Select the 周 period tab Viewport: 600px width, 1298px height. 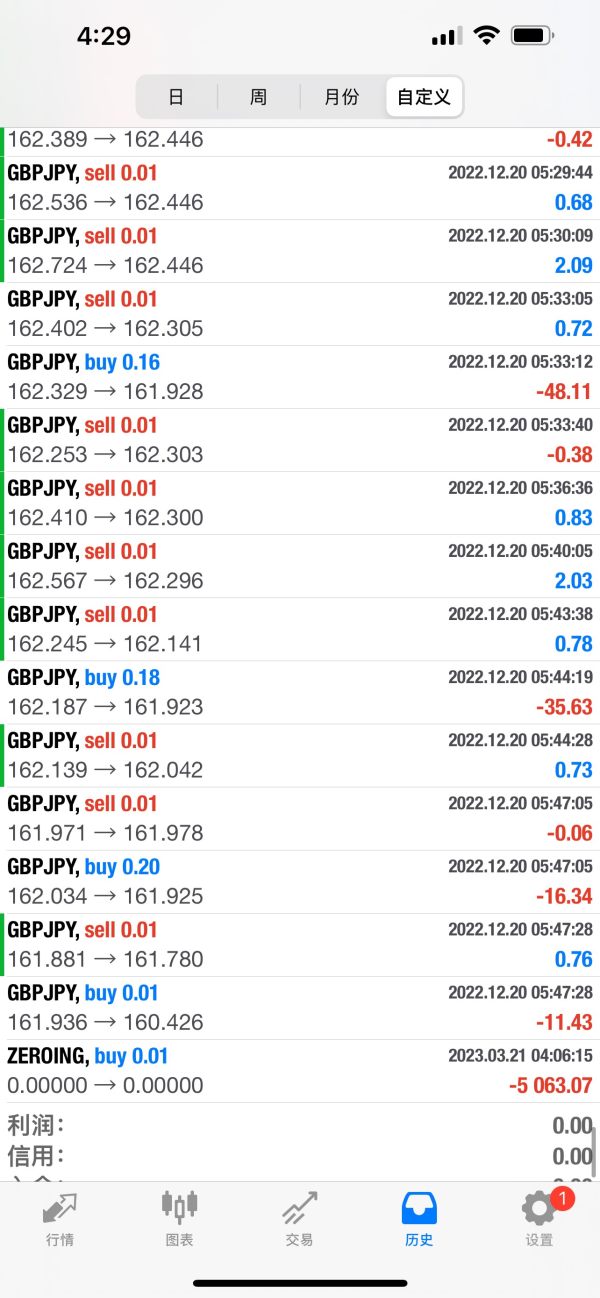[x=258, y=97]
